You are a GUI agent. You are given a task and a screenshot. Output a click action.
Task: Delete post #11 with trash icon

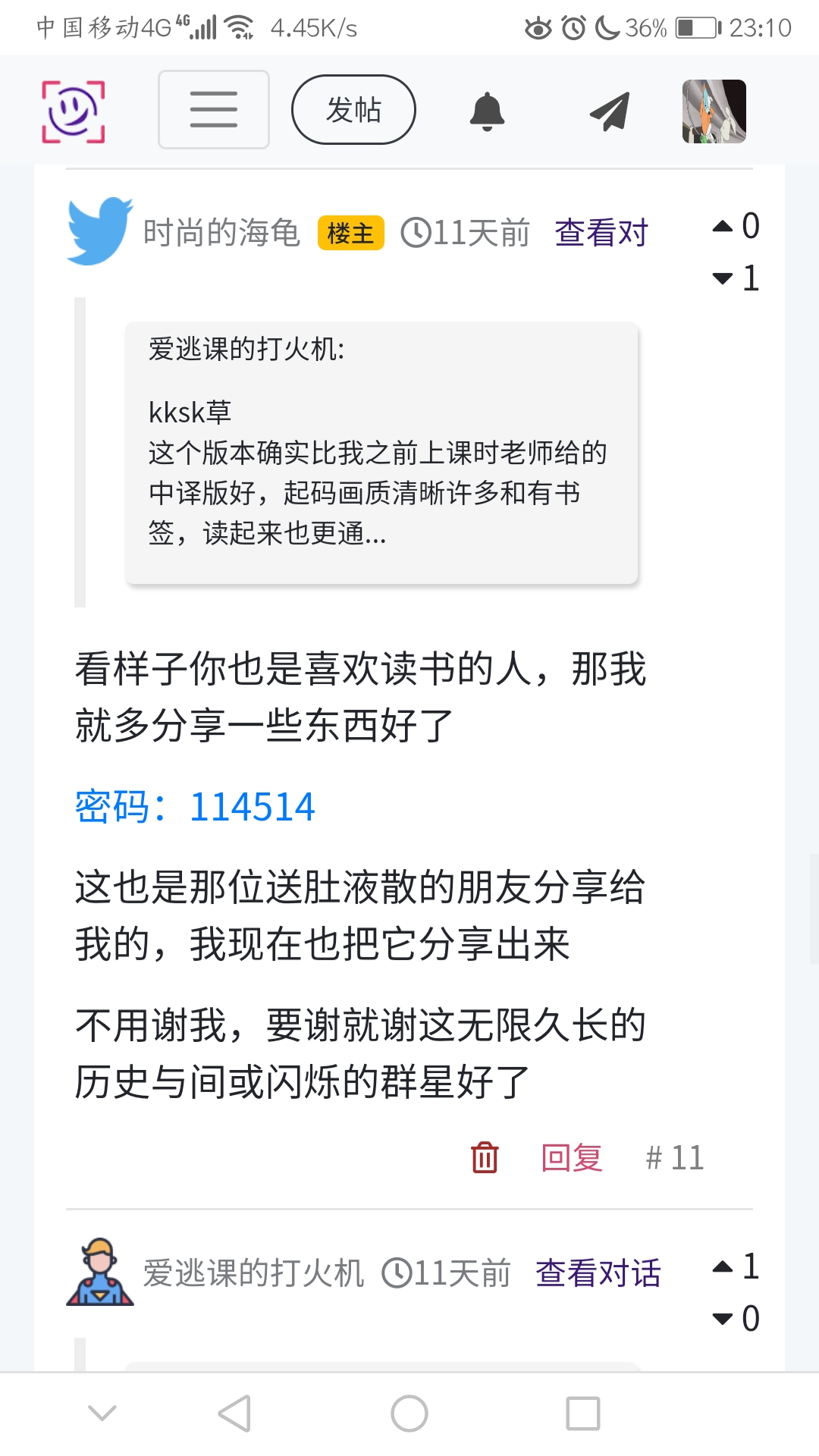[x=485, y=1157]
